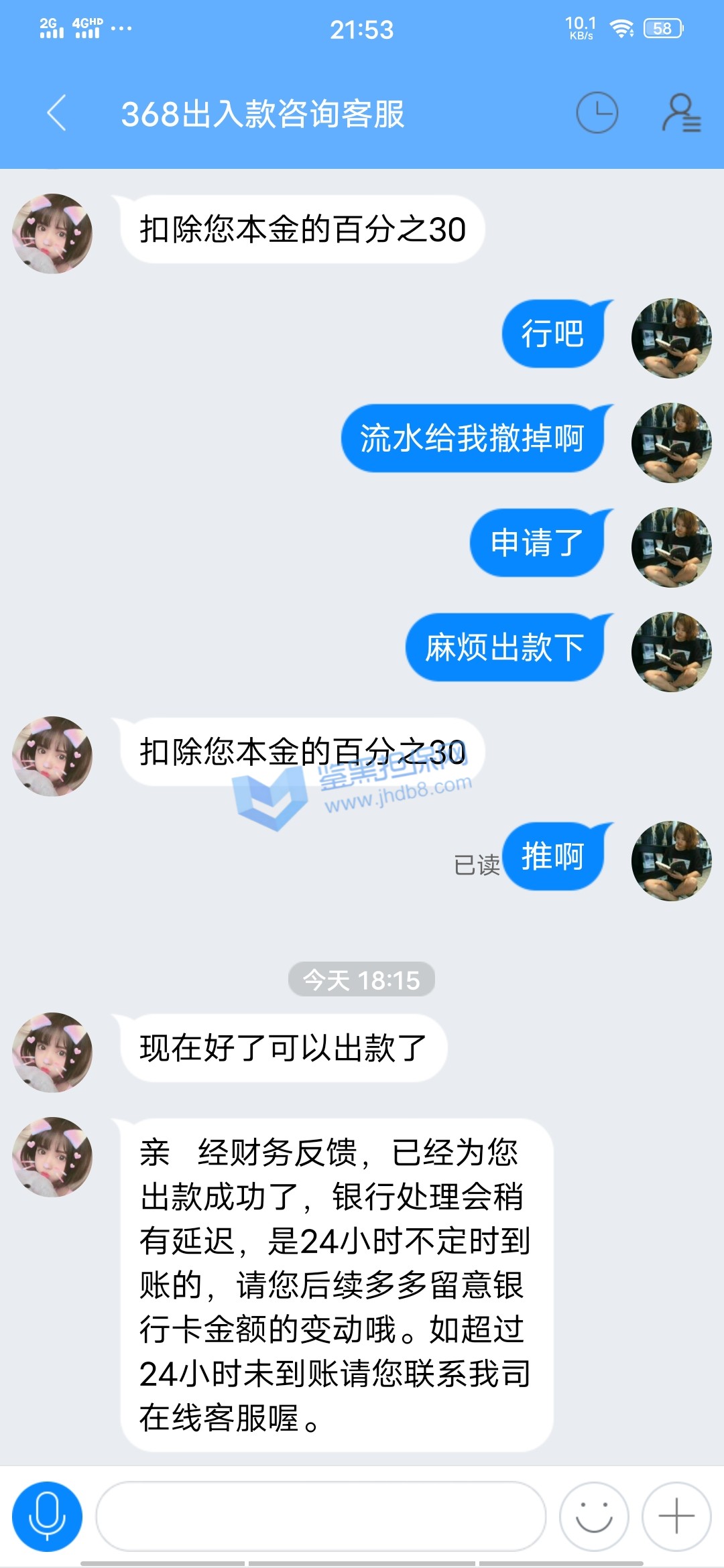This screenshot has height=1568, width=724.
Task: Tap the voice microphone button
Action: pyautogui.click(x=47, y=1516)
